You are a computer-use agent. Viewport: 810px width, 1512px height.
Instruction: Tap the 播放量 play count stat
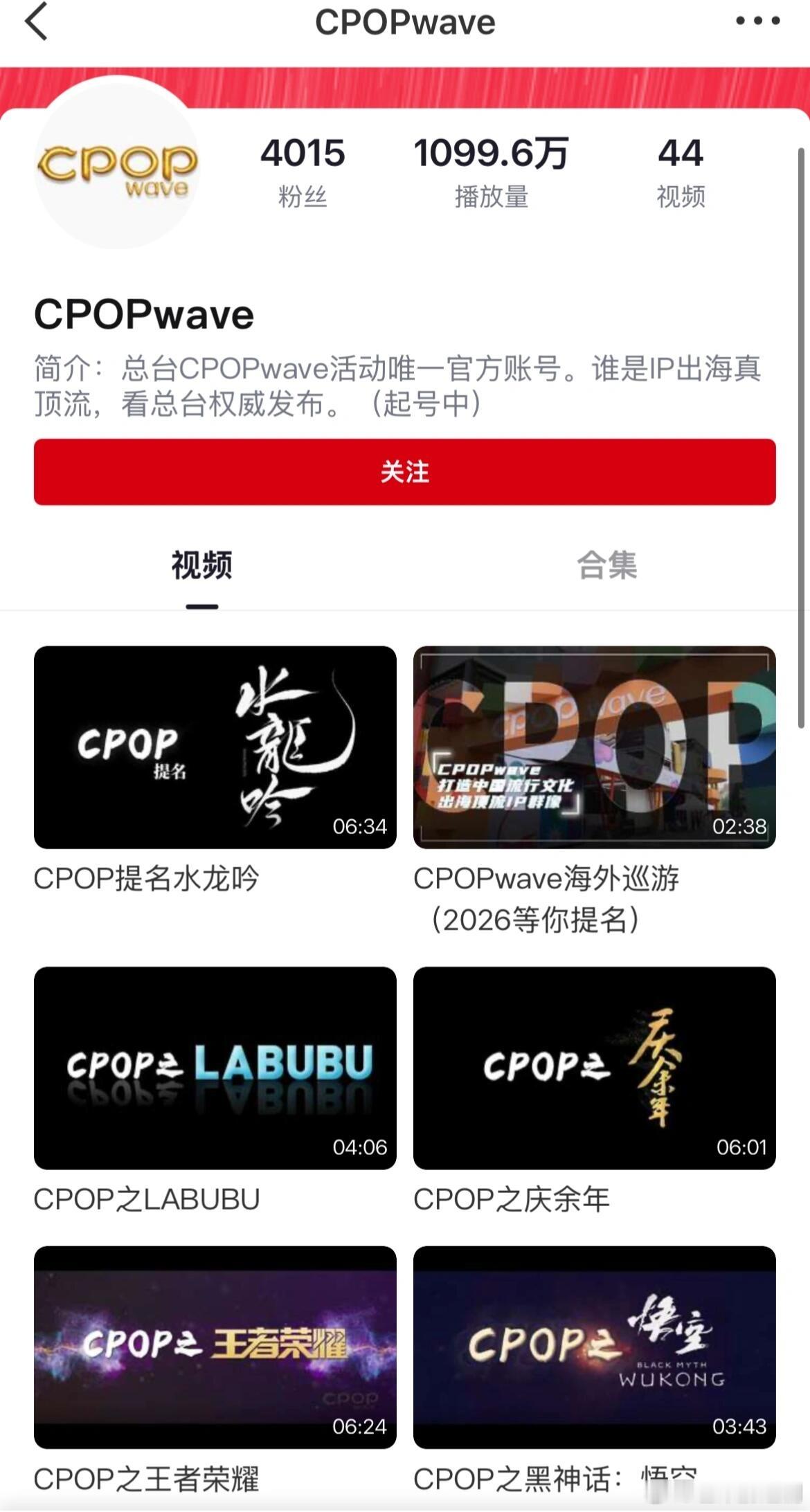pos(491,173)
